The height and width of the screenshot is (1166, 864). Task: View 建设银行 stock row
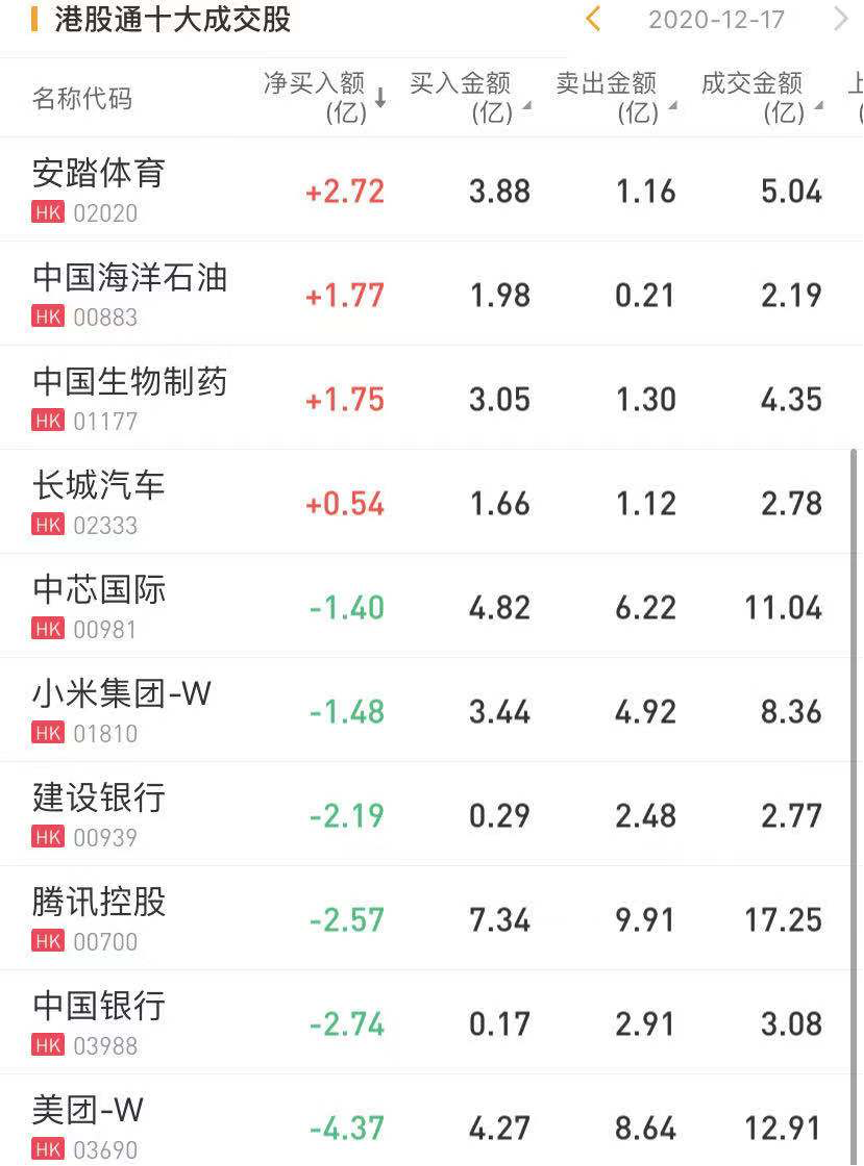[99, 812]
